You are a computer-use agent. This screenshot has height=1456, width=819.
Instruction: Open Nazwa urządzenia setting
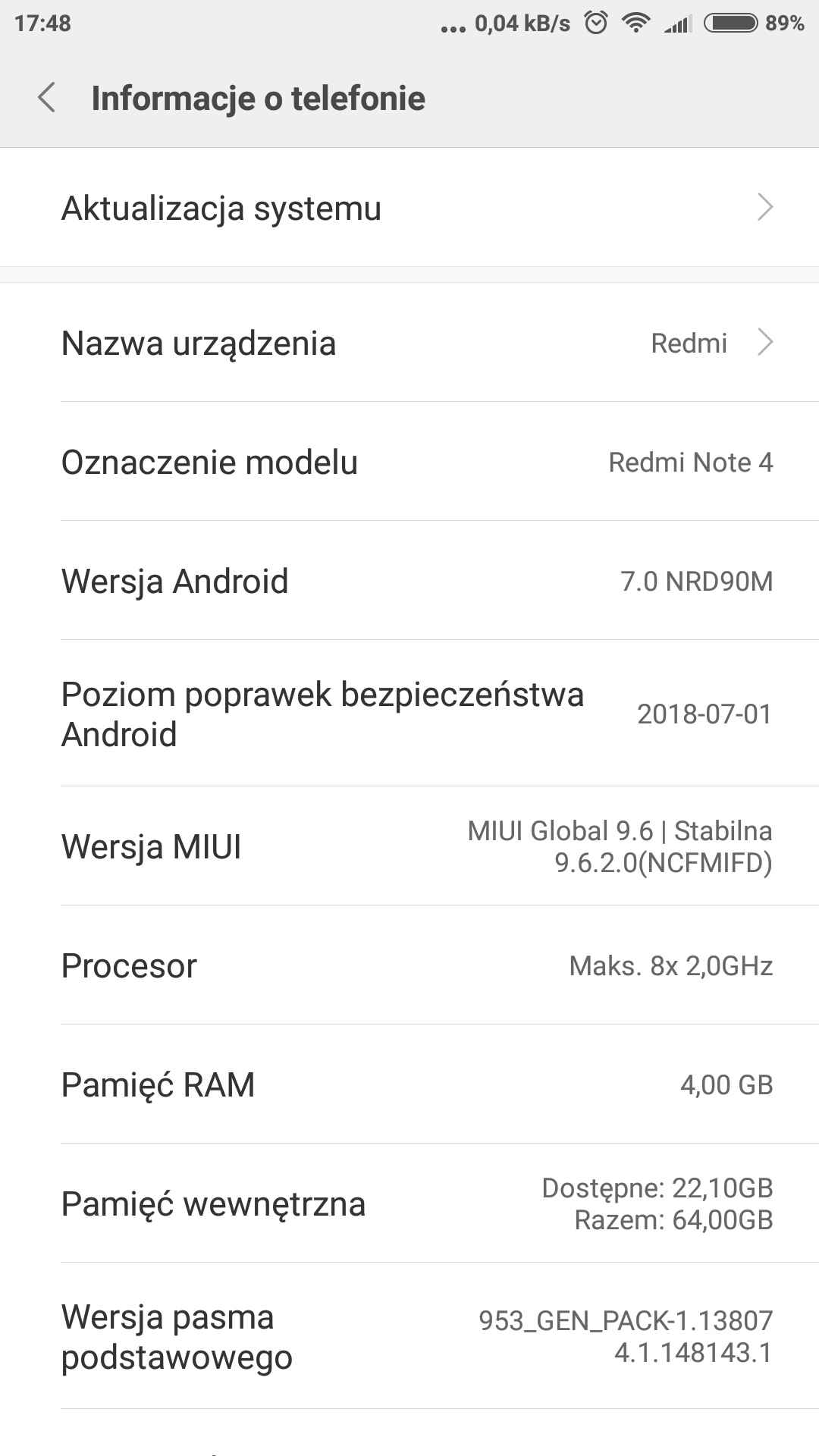(x=409, y=343)
